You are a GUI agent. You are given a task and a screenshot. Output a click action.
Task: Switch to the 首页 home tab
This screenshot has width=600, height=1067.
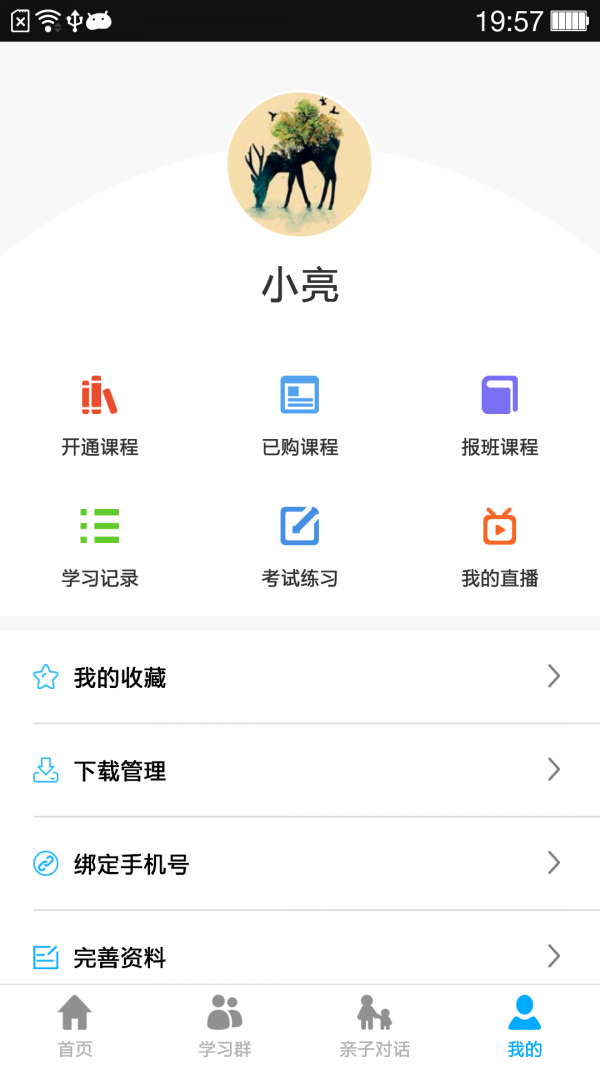click(75, 1025)
